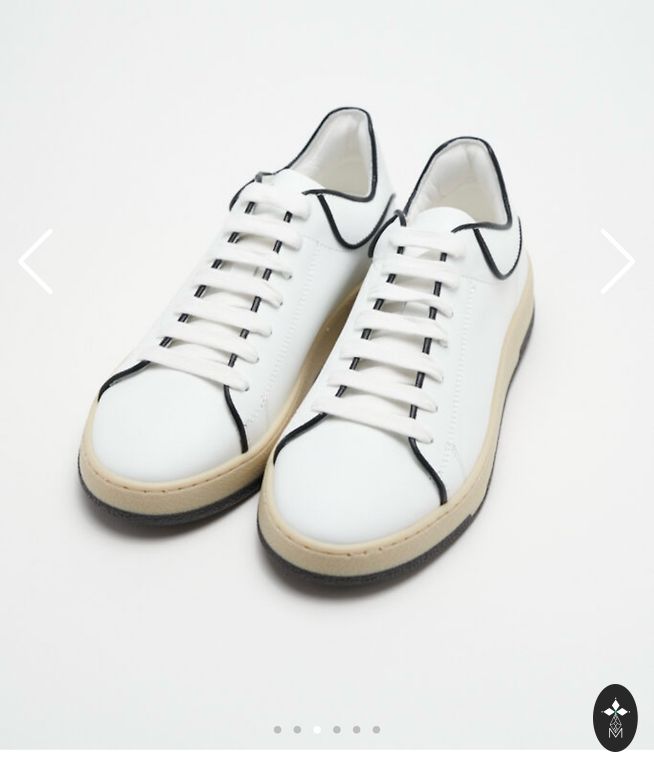Show the next product image
The image size is (654, 768).
(616, 262)
